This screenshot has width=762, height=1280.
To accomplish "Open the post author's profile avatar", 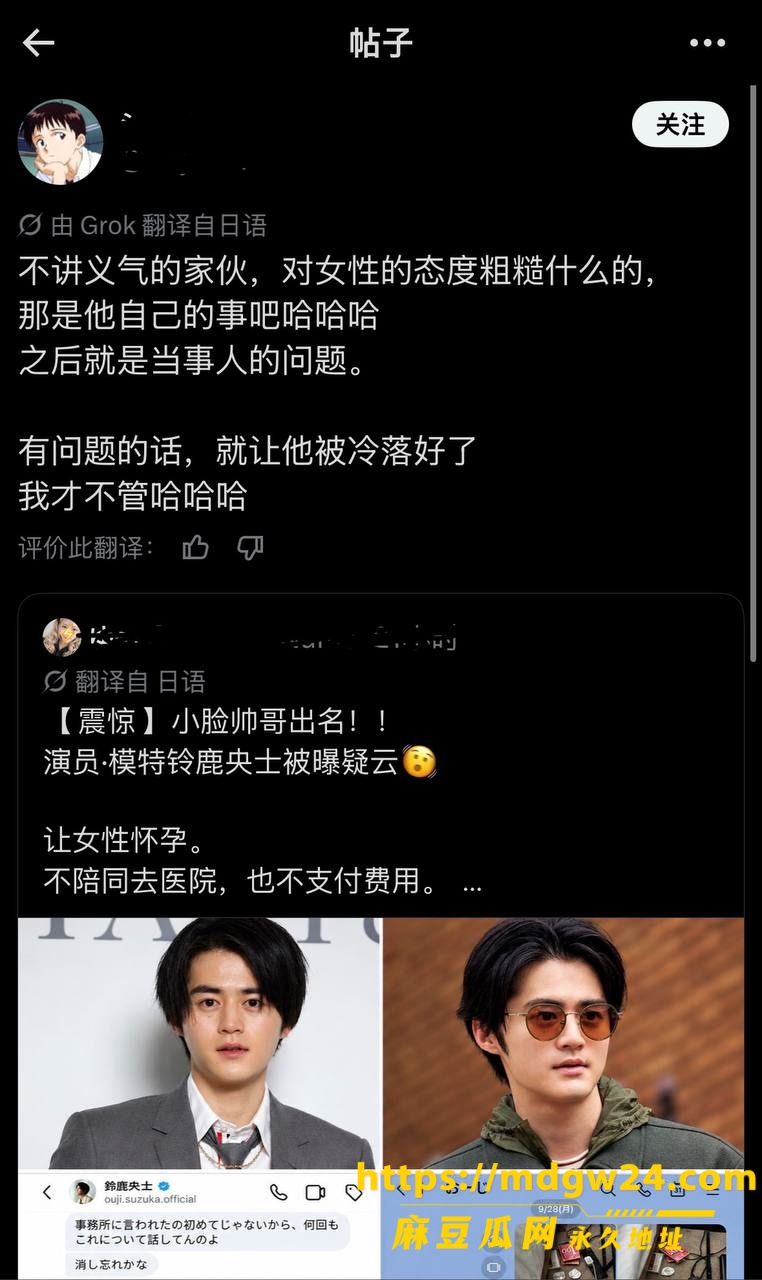I will 60,141.
